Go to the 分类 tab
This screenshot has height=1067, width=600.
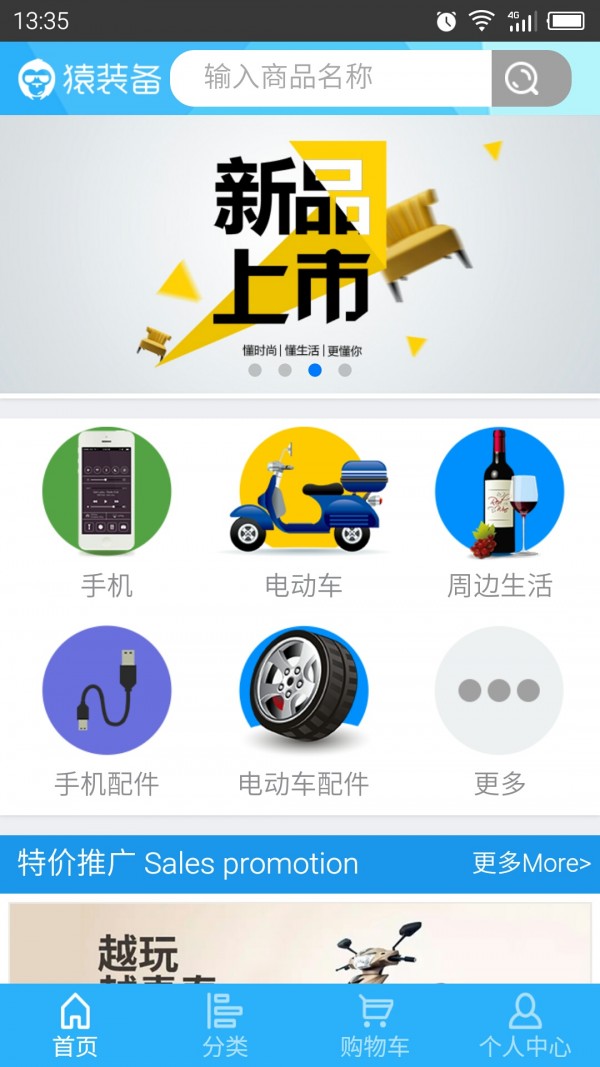225,1026
